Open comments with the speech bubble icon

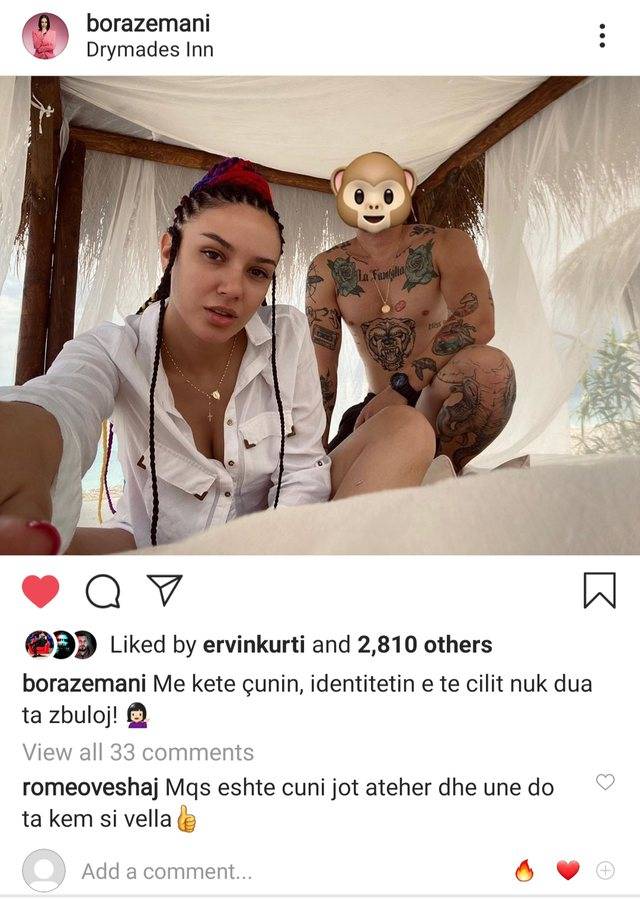tap(102, 592)
